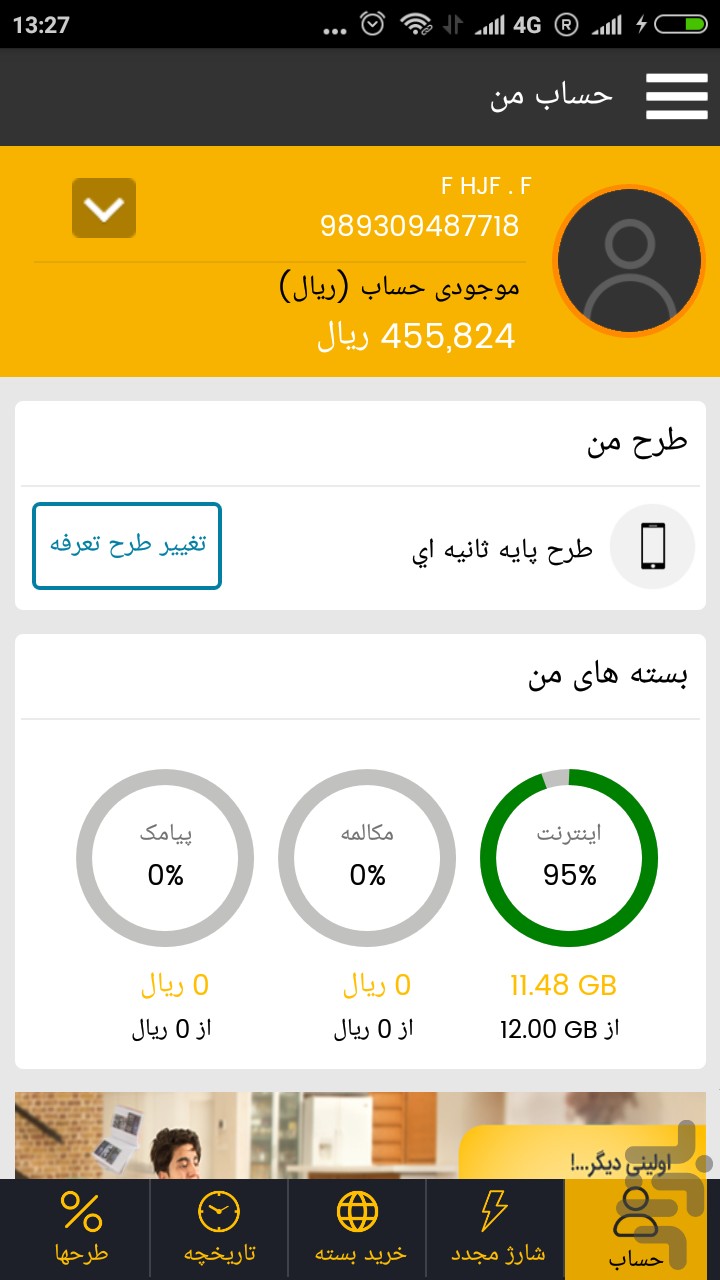Open the پیامک package usage circle
720x1280 pixels.
click(x=165, y=858)
